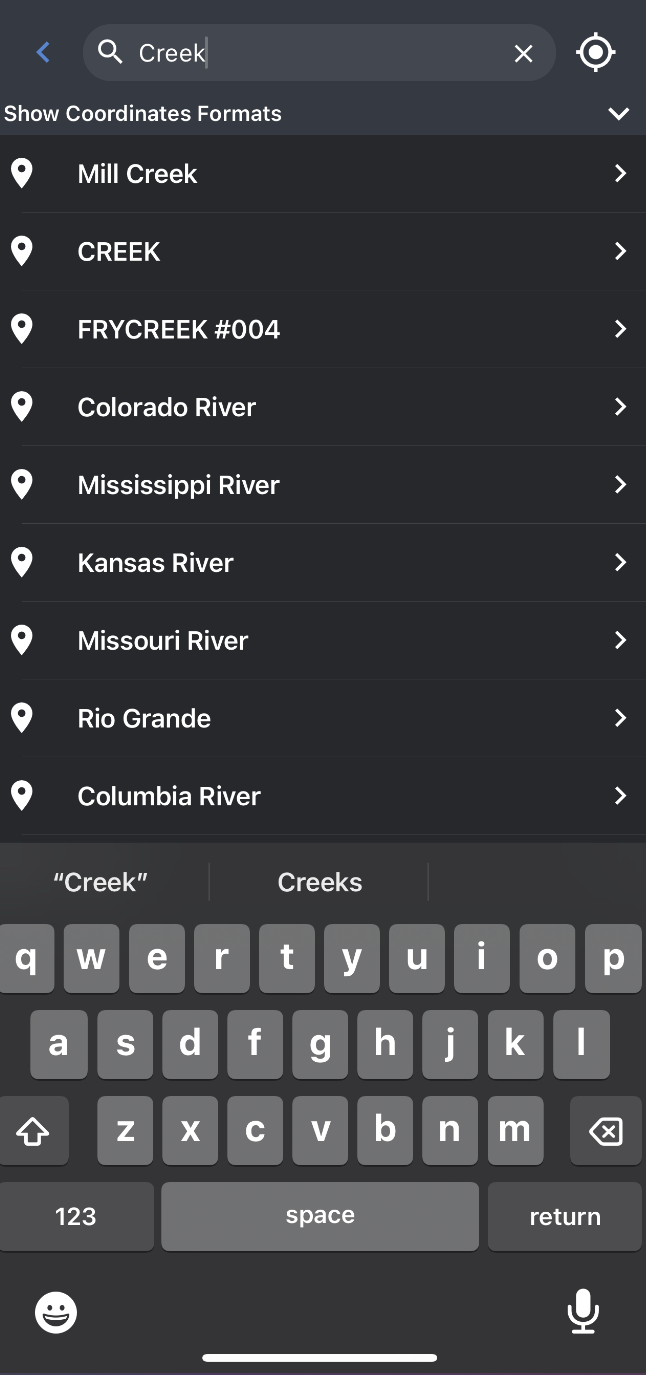The height and width of the screenshot is (1375, 646).
Task: Switch to the emoji keyboard
Action: point(56,1312)
